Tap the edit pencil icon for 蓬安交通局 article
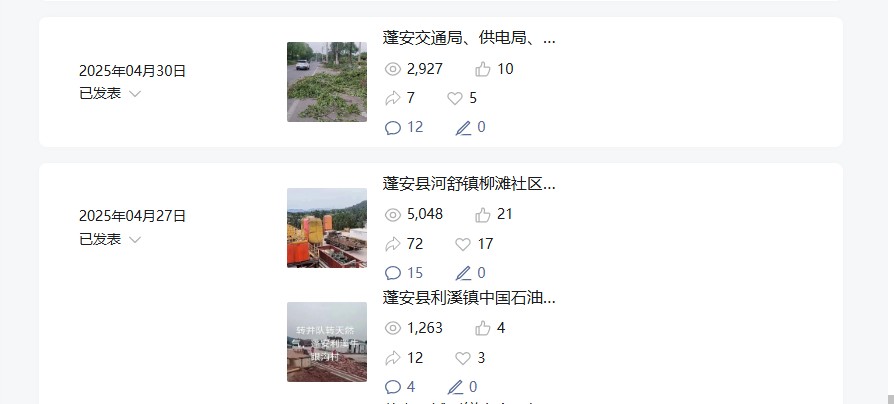The width and height of the screenshot is (894, 404). click(464, 127)
